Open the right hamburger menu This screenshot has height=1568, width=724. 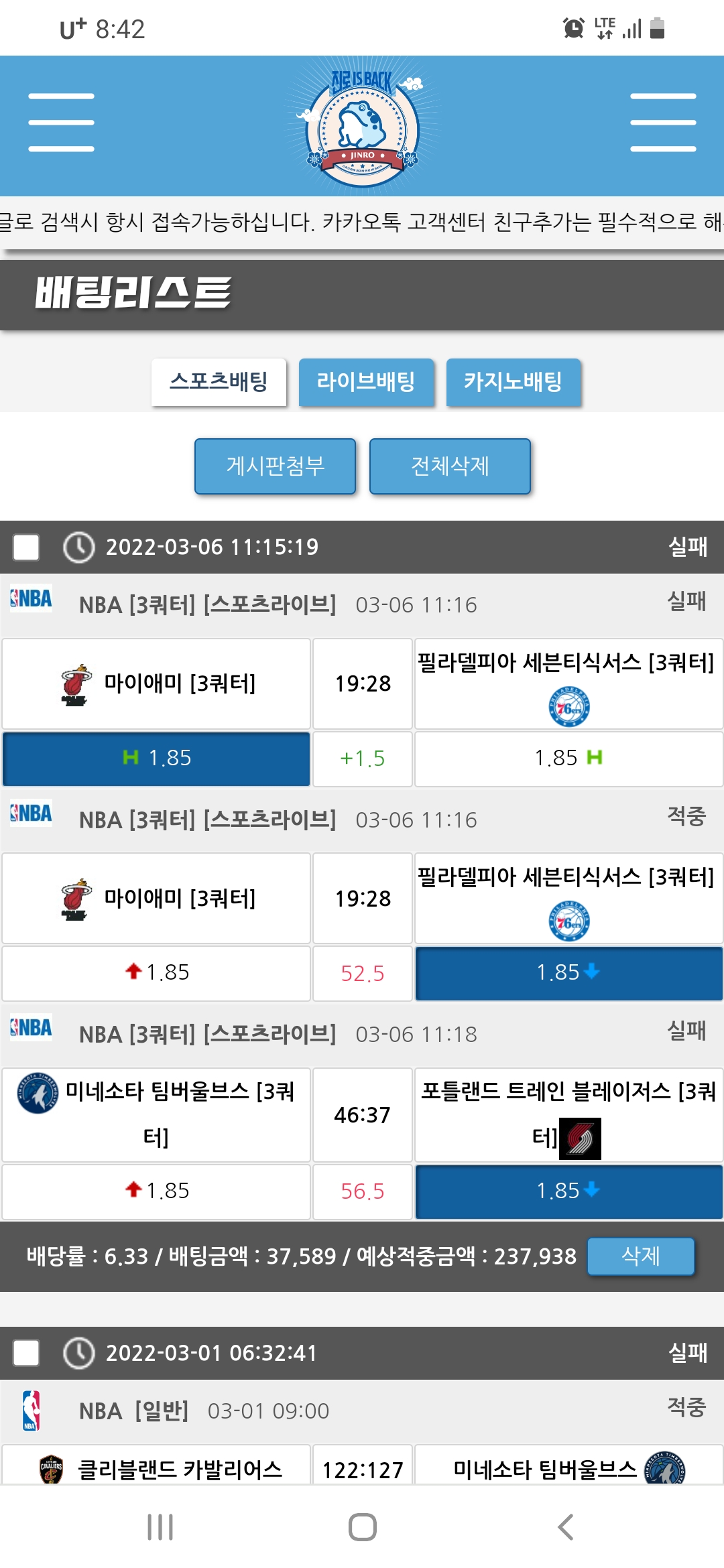[663, 123]
